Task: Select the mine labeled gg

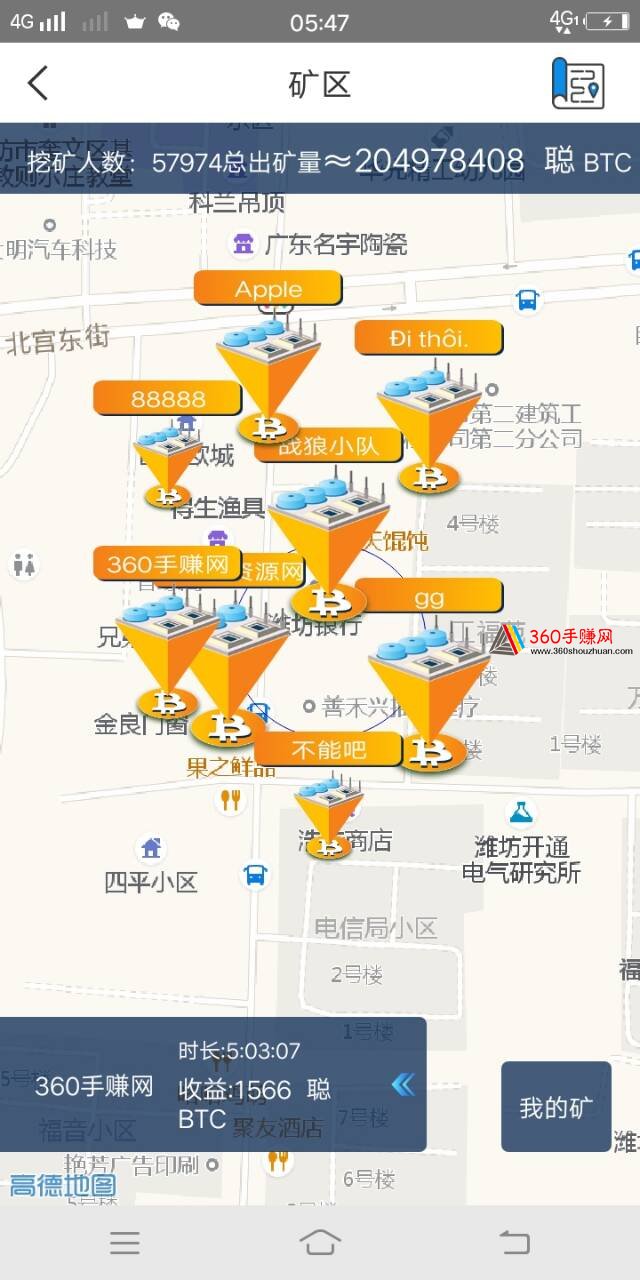Action: (x=428, y=597)
